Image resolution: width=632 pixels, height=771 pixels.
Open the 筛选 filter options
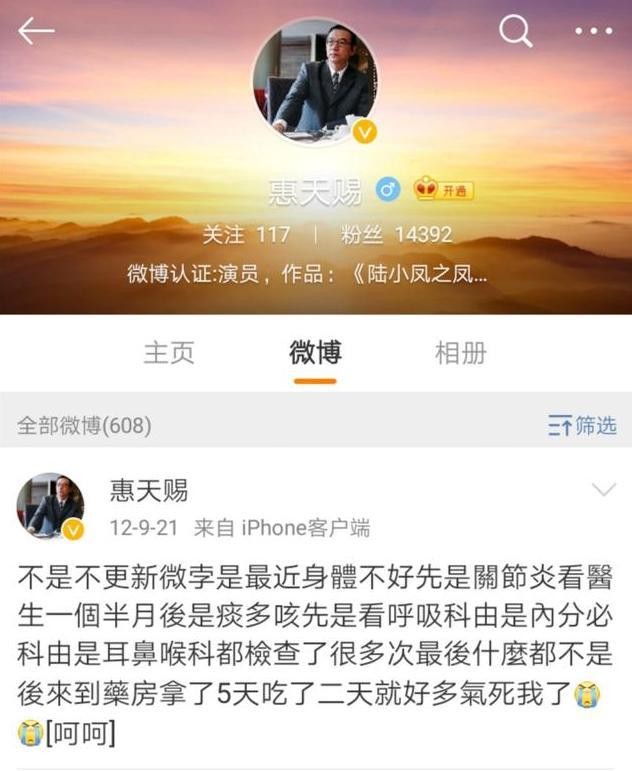(x=582, y=426)
